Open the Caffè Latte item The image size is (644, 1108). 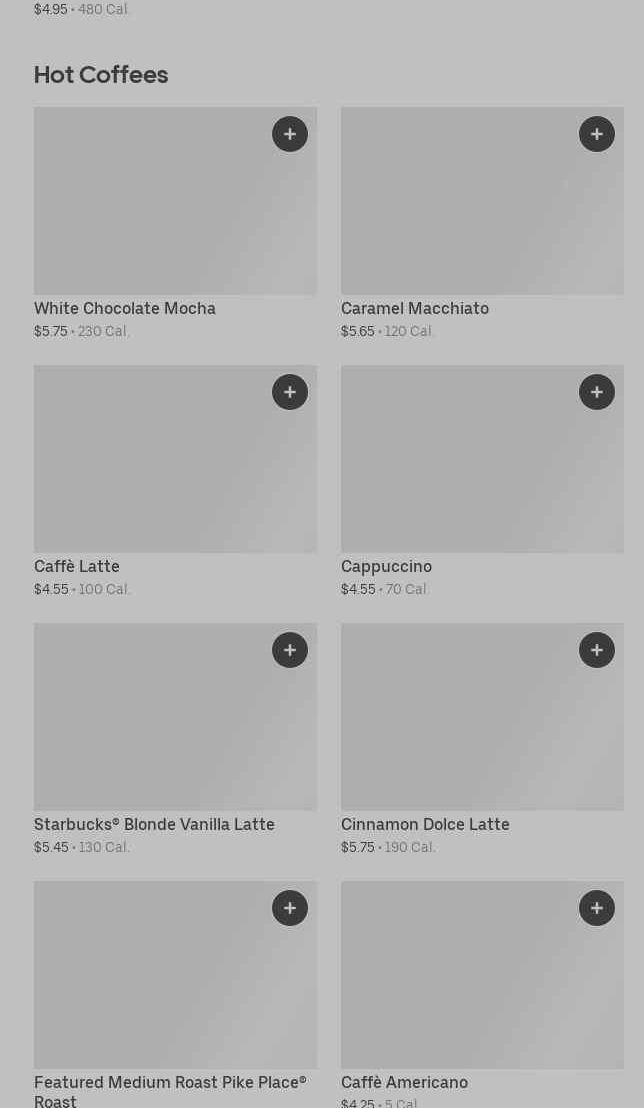(150, 470)
